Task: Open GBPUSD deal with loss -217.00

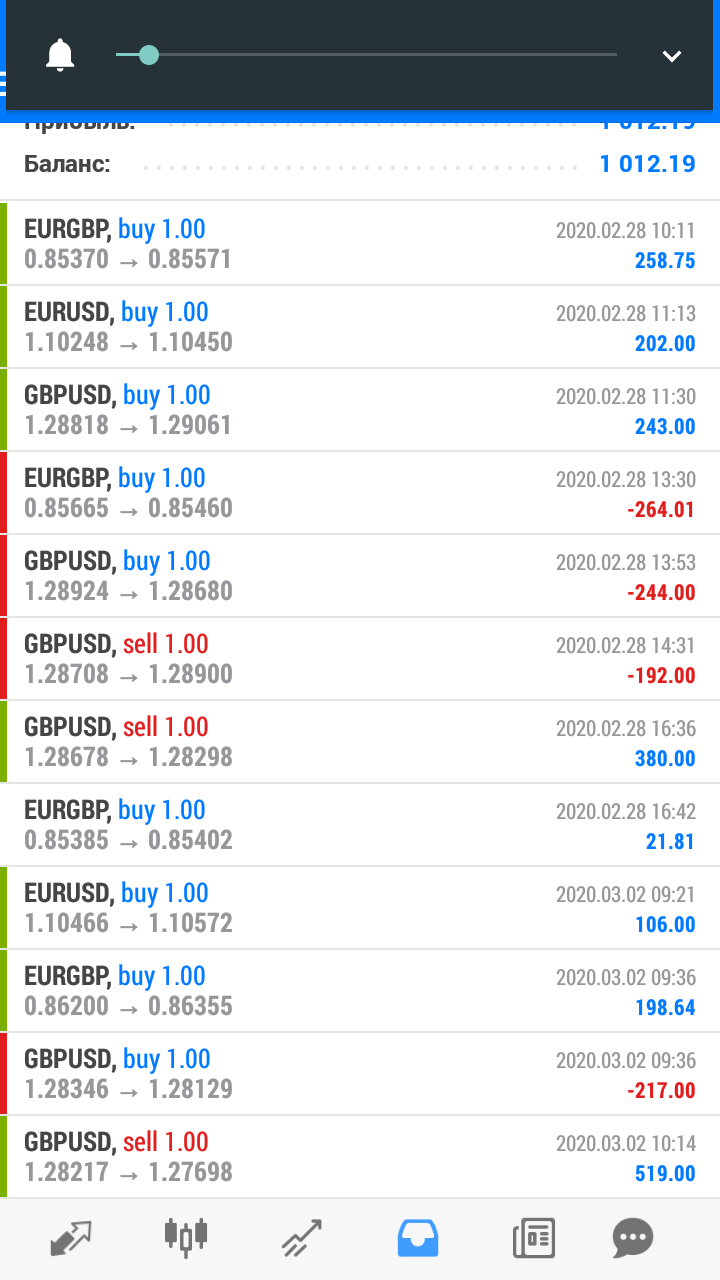Action: click(360, 1073)
